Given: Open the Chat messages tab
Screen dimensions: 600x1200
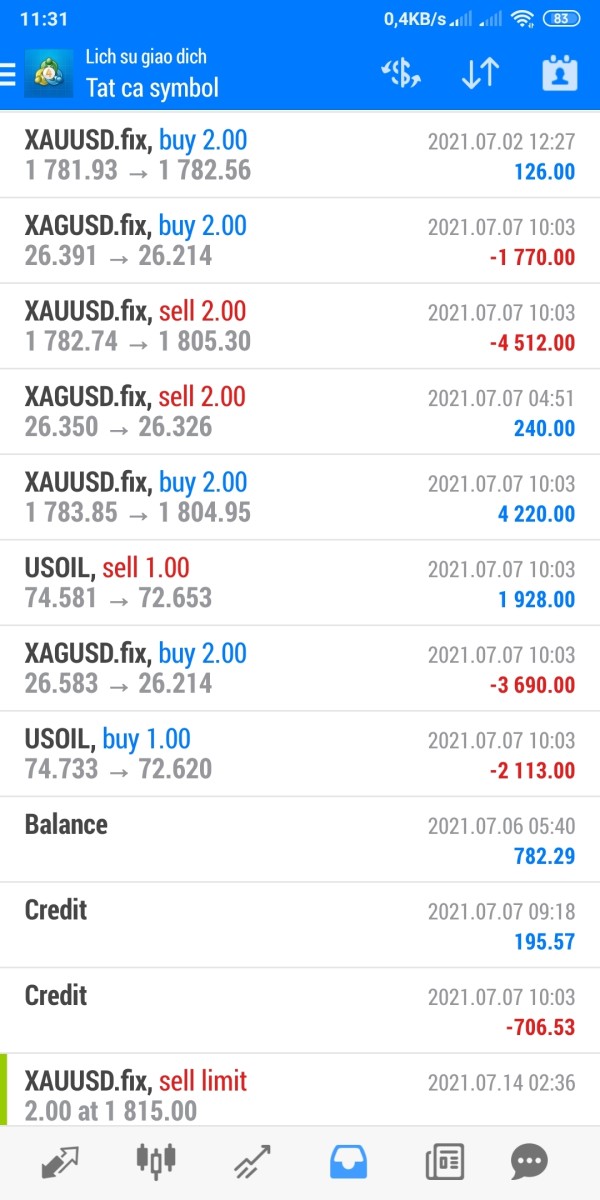Looking at the screenshot, I should tap(528, 1161).
